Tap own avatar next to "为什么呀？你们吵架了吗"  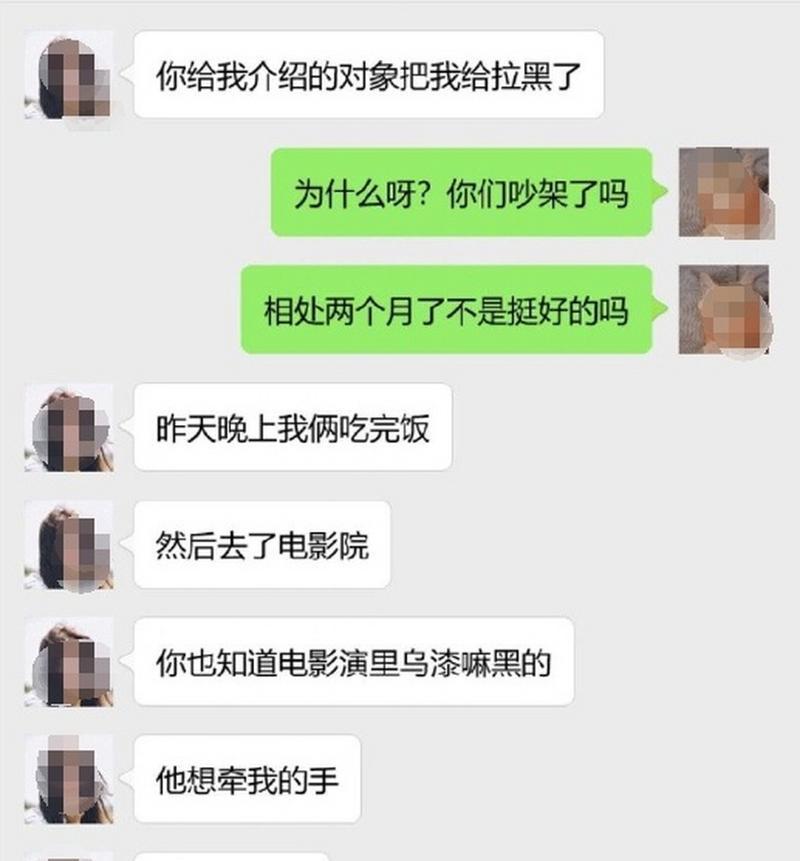(x=723, y=192)
